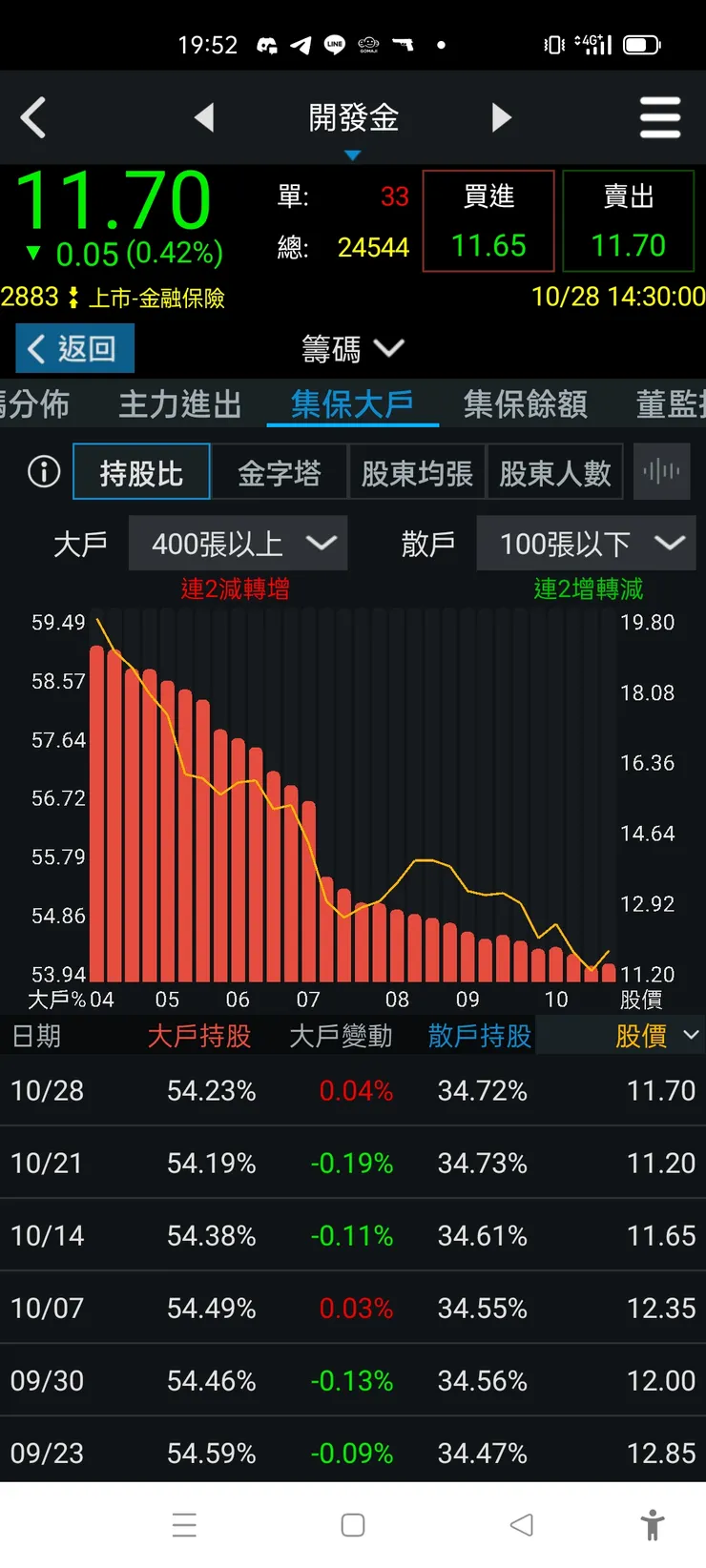Image resolution: width=706 pixels, height=1568 pixels.
Task: Select the 金字塔 view option
Action: [x=280, y=471]
